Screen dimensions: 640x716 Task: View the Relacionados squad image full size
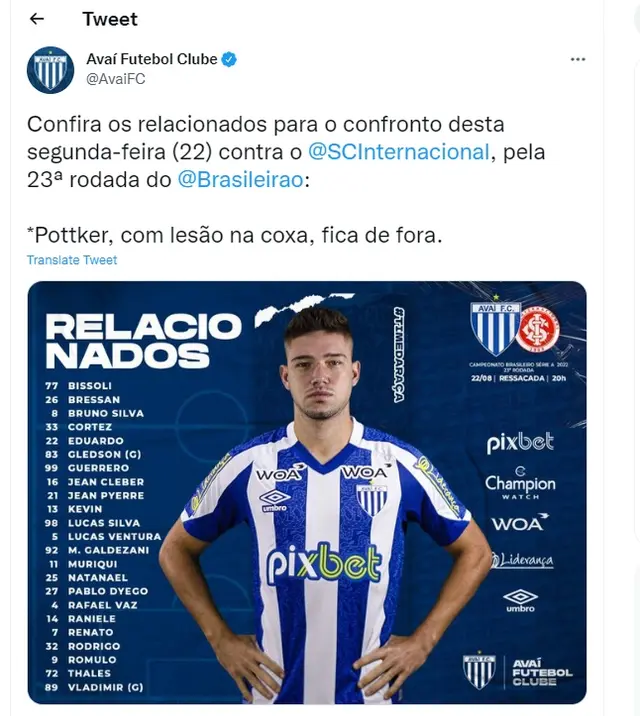(306, 492)
